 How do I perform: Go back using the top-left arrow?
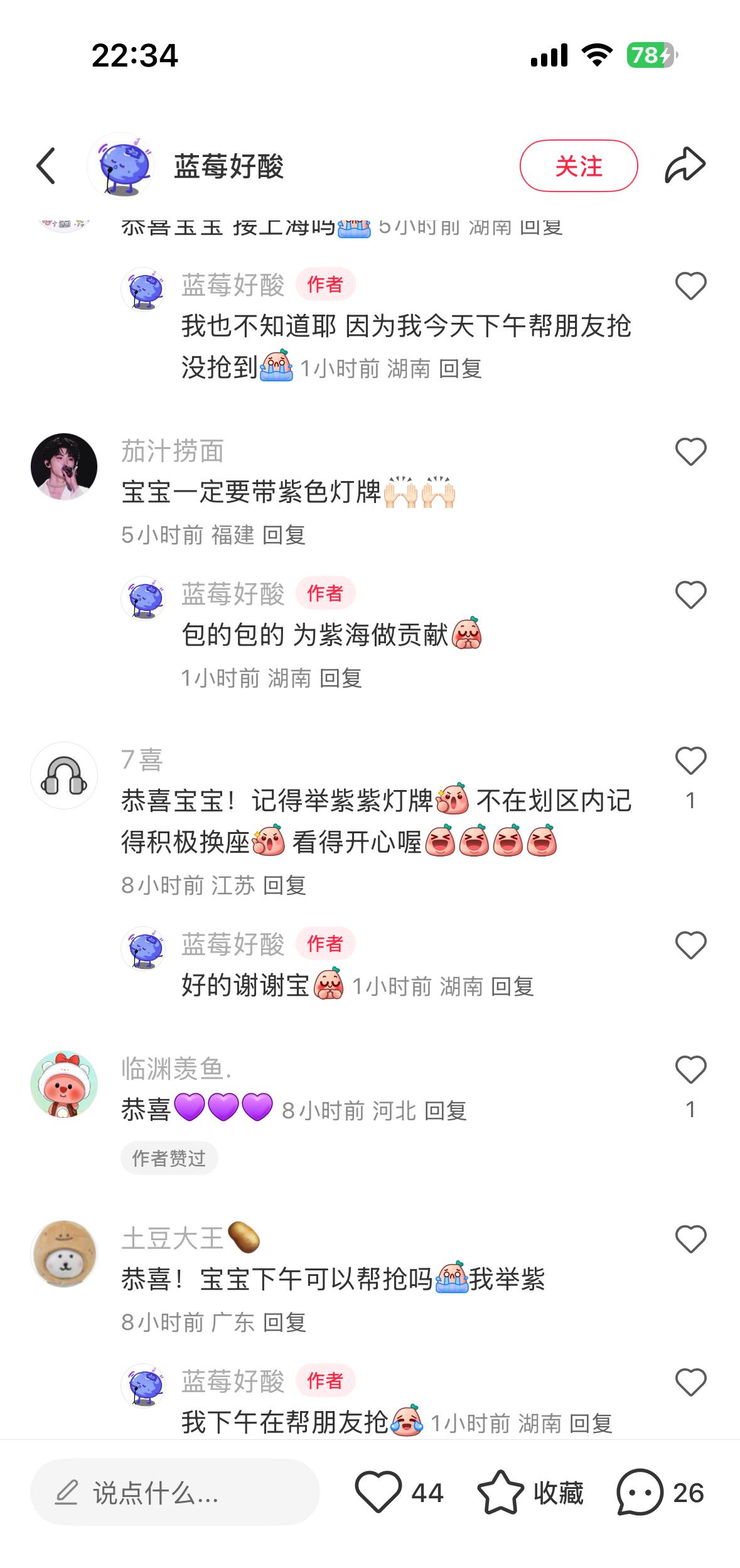tap(46, 166)
